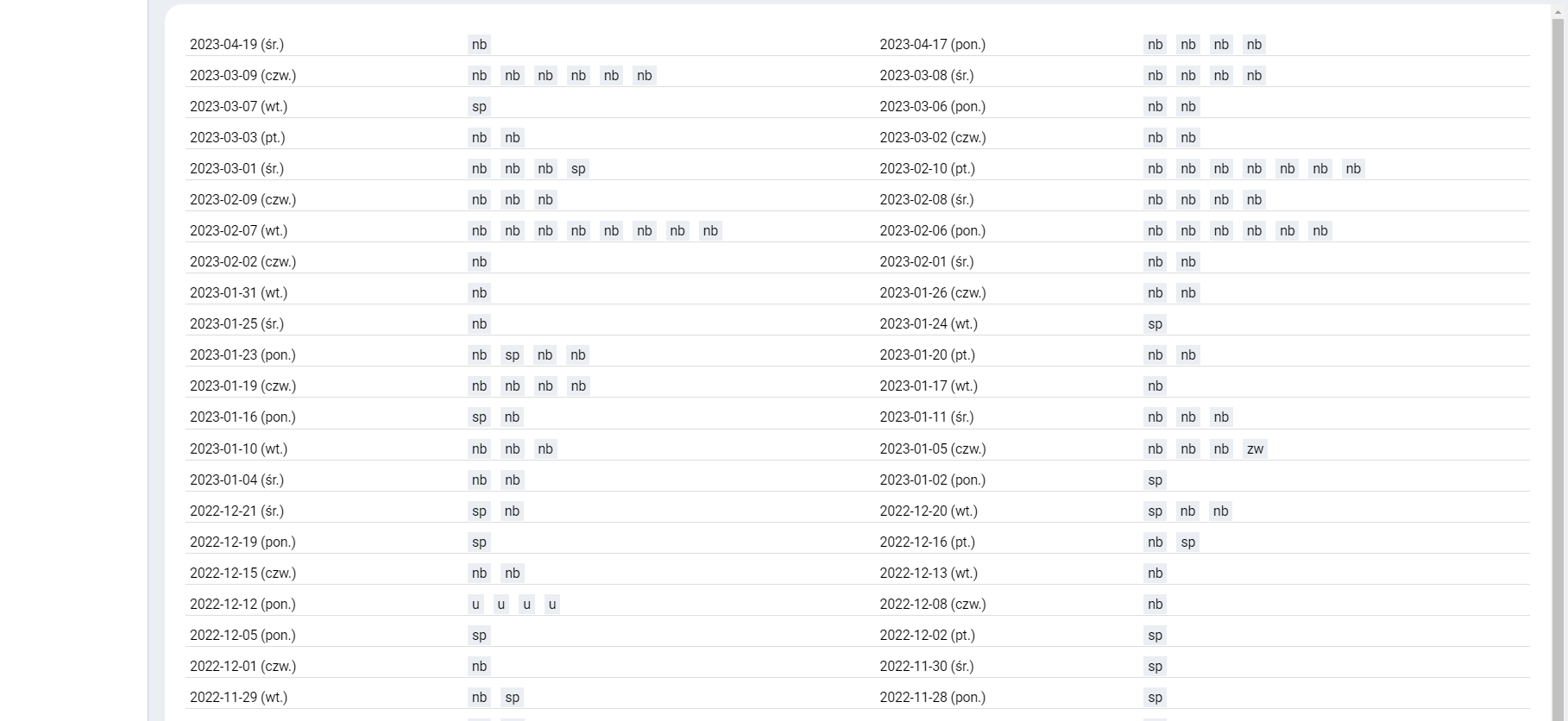Tap the sp badge on 2023-01-23
The height and width of the screenshot is (721, 1568).
(x=512, y=354)
